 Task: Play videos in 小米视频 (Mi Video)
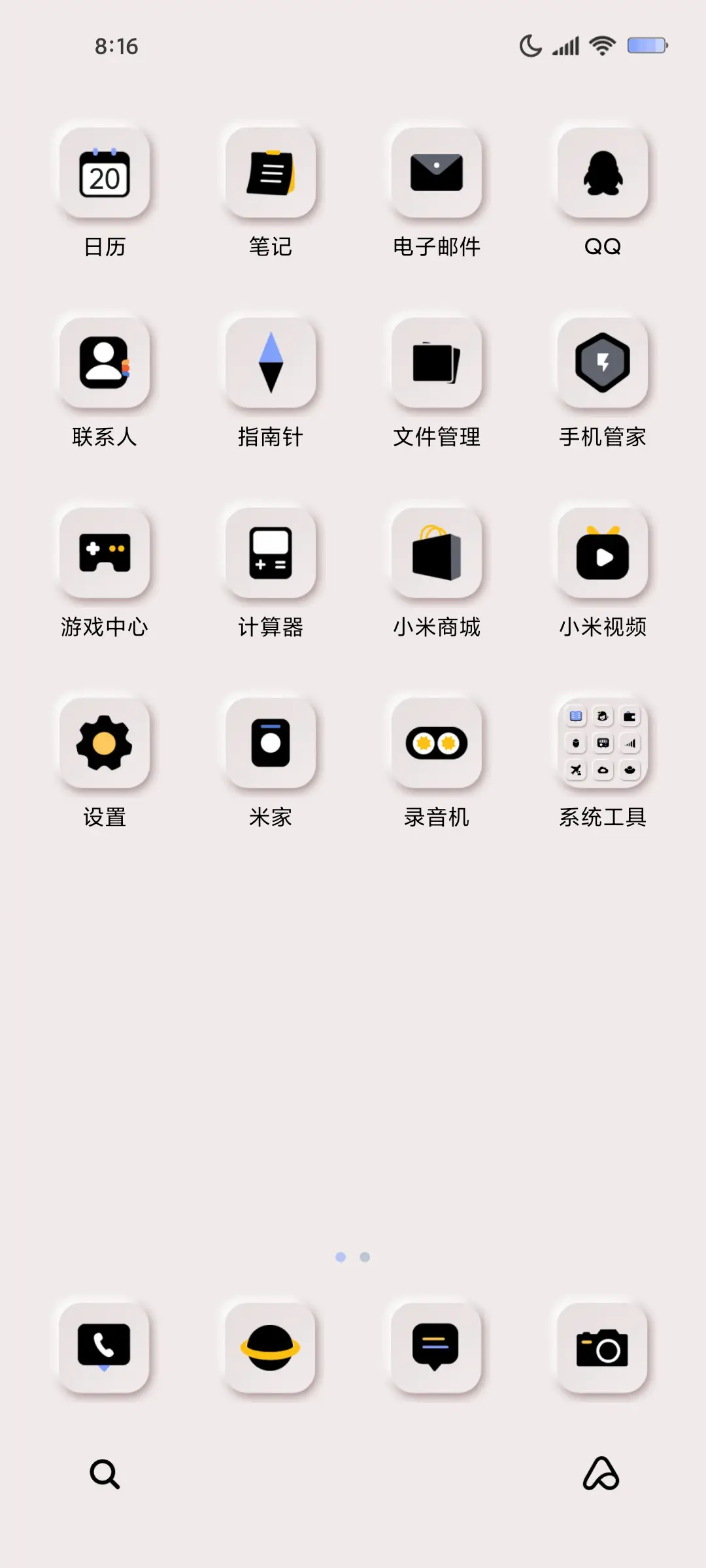tap(602, 553)
